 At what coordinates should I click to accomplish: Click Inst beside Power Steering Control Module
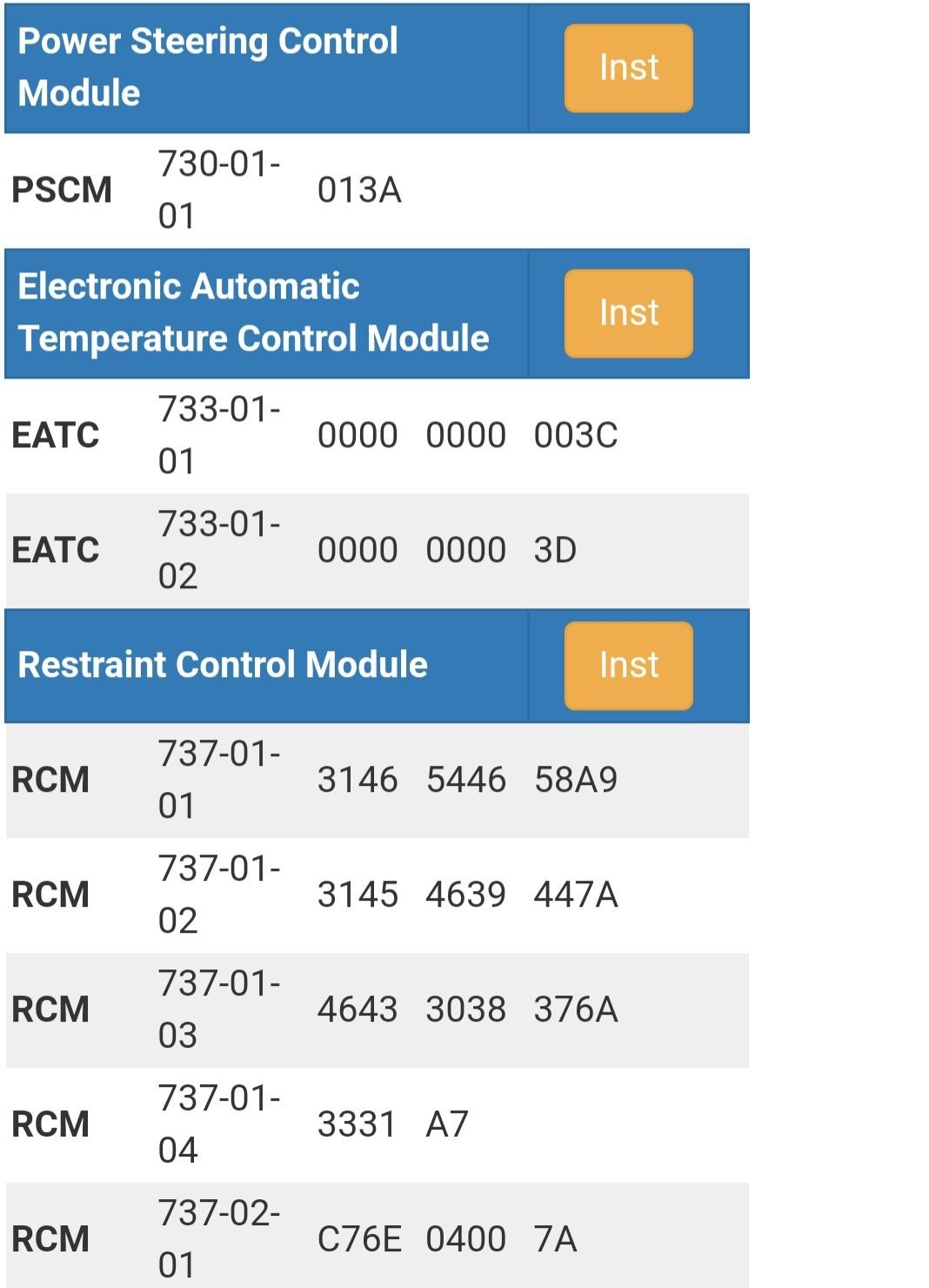tap(628, 68)
